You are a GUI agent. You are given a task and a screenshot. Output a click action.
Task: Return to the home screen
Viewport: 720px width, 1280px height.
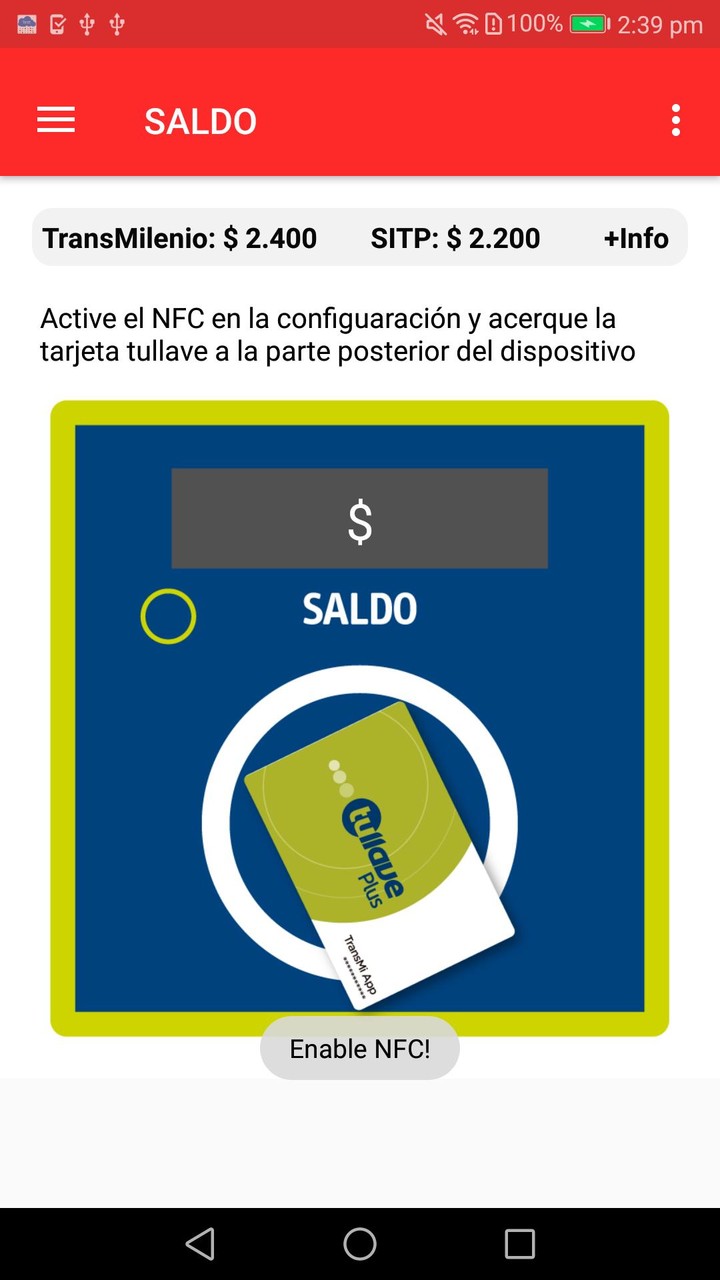pos(360,1243)
